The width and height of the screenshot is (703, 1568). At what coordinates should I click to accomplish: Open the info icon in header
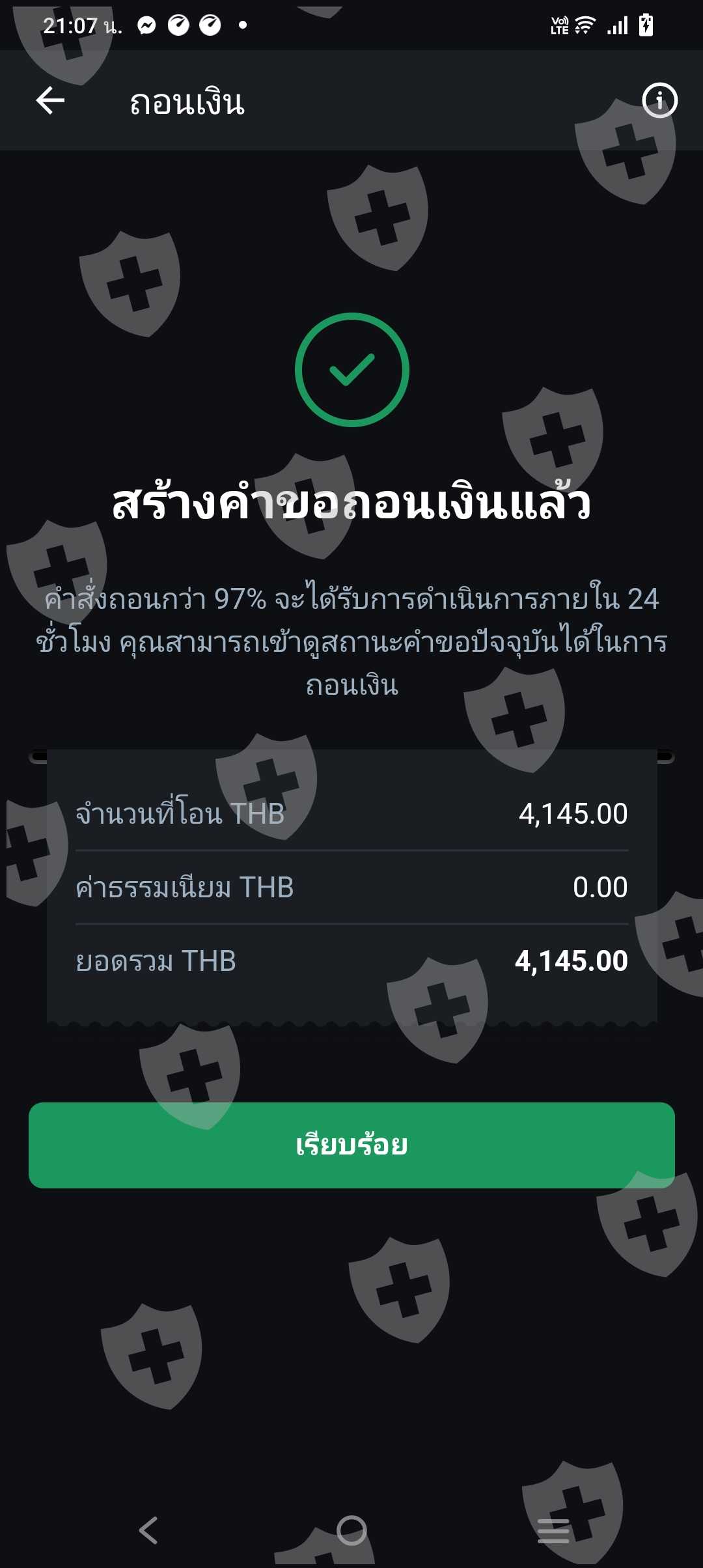point(659,101)
